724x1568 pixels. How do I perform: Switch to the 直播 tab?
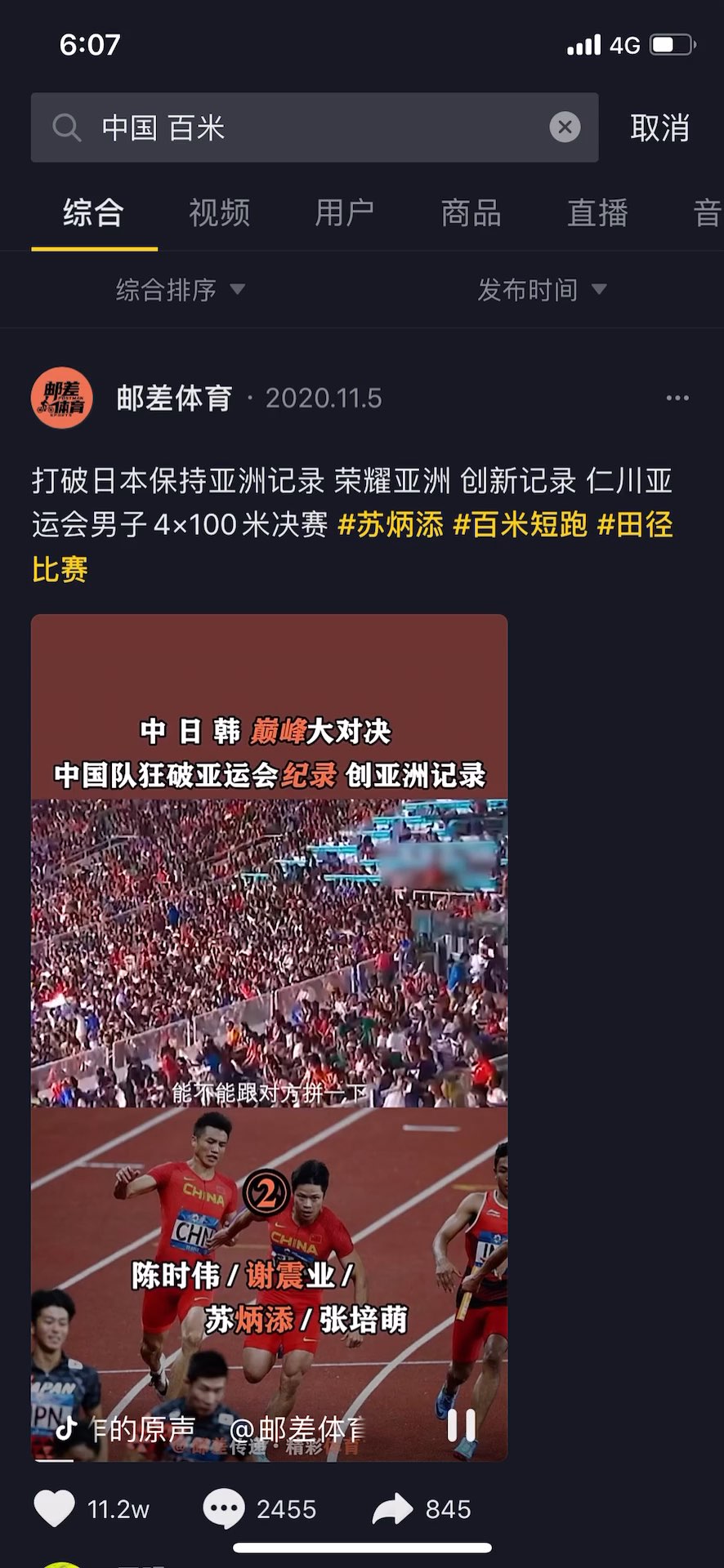pyautogui.click(x=597, y=213)
